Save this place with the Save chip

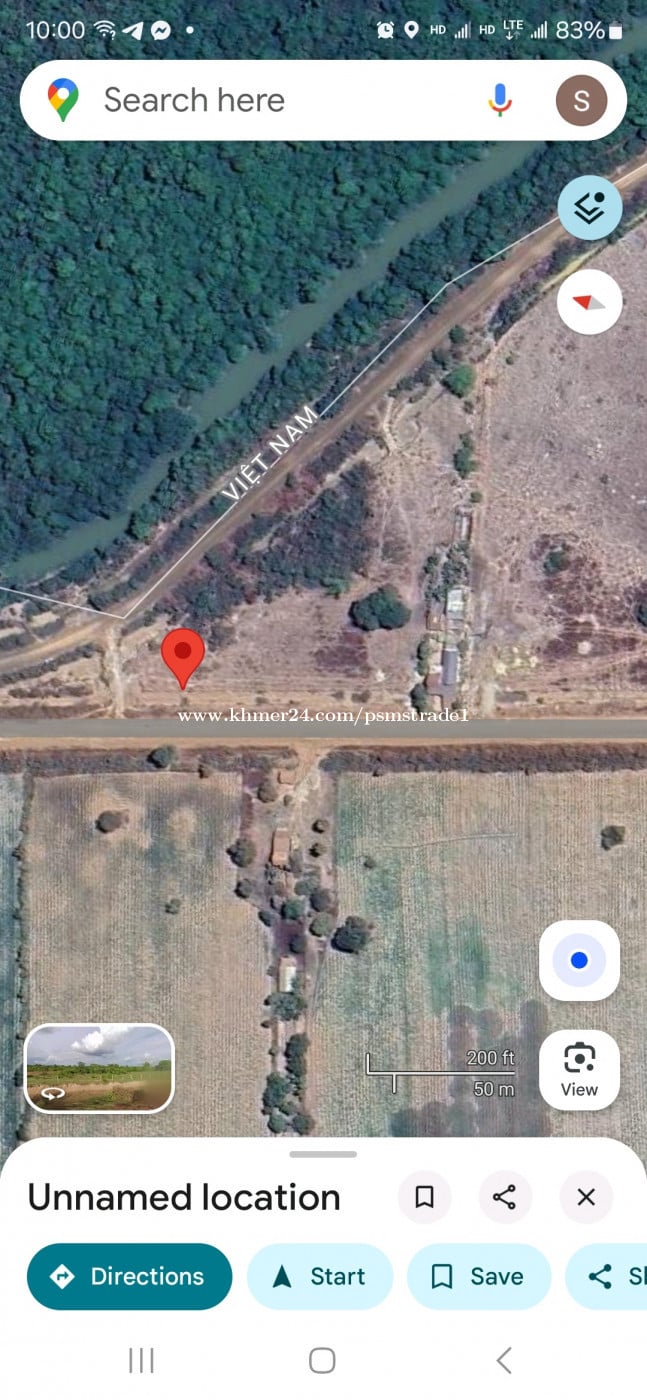coord(478,1276)
